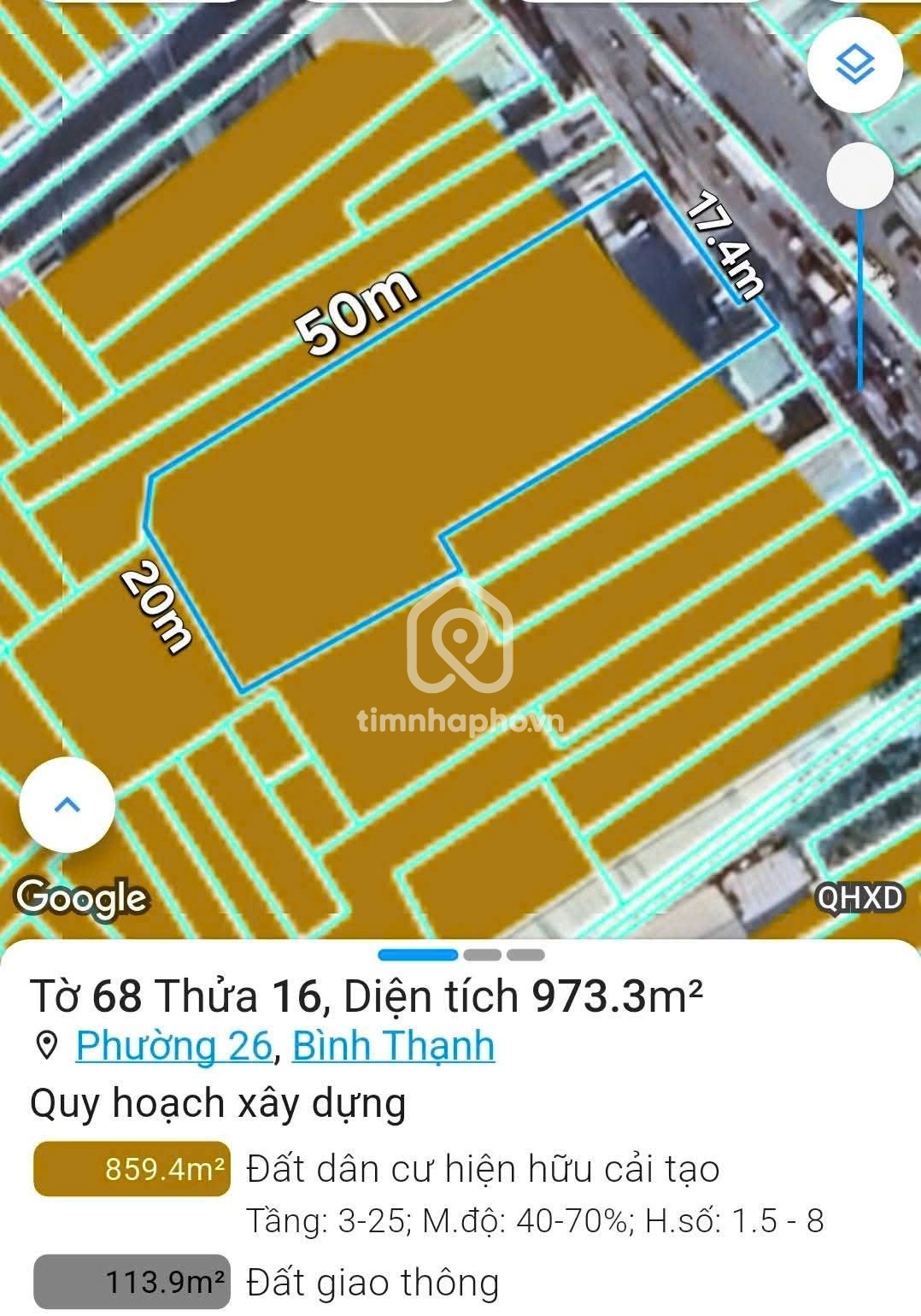Tap the QHXD map type label
The image size is (921, 1316).
point(859,897)
